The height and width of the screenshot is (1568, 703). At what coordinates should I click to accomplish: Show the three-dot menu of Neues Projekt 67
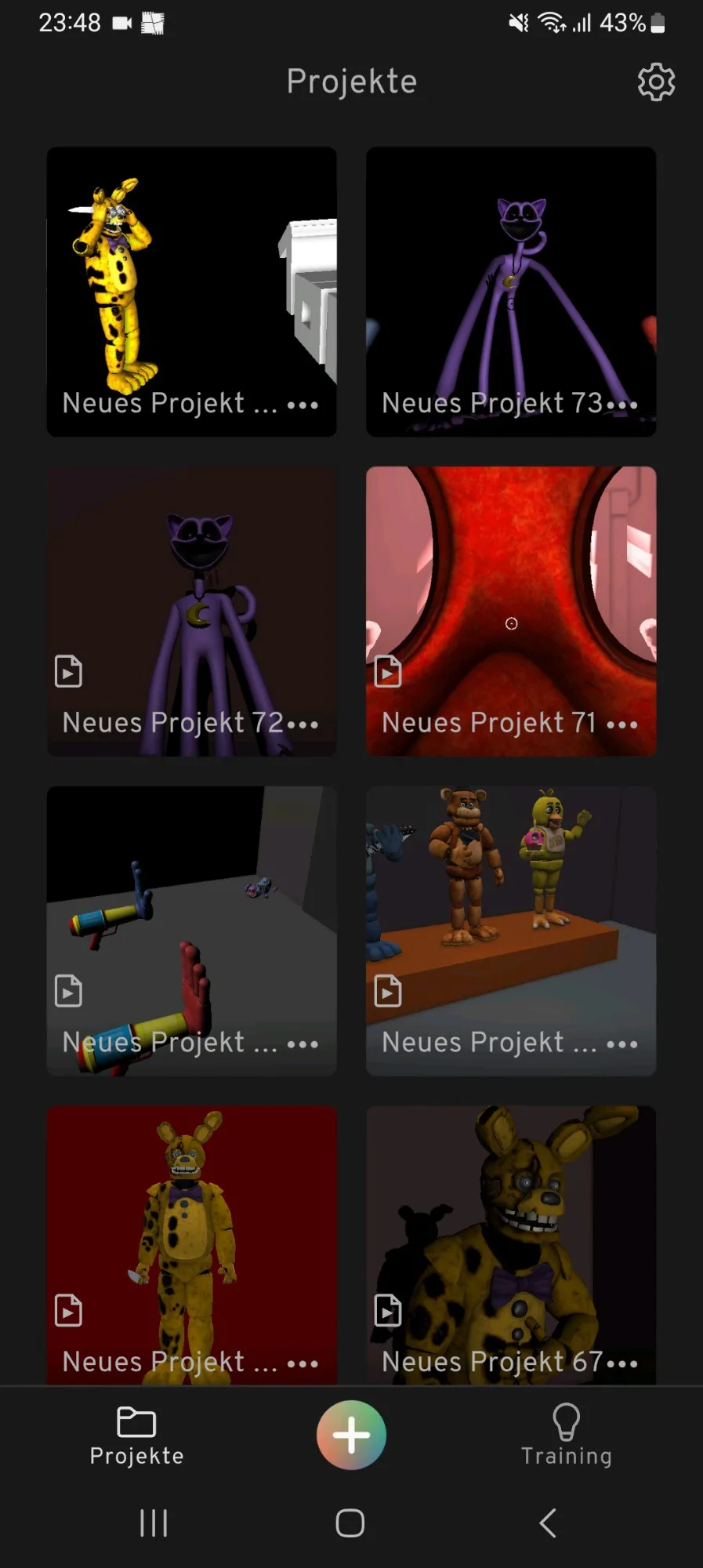[622, 1364]
